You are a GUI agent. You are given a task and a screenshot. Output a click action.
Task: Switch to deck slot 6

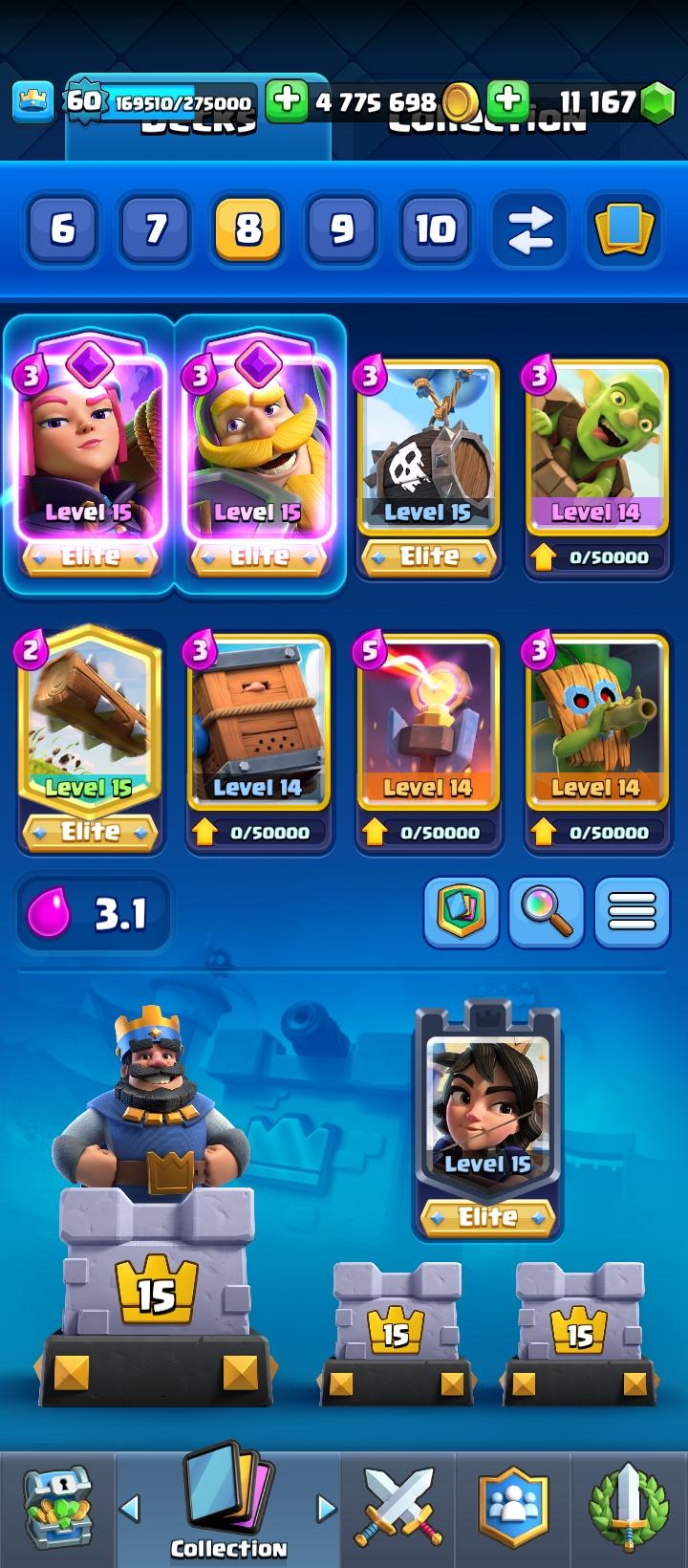[62, 229]
